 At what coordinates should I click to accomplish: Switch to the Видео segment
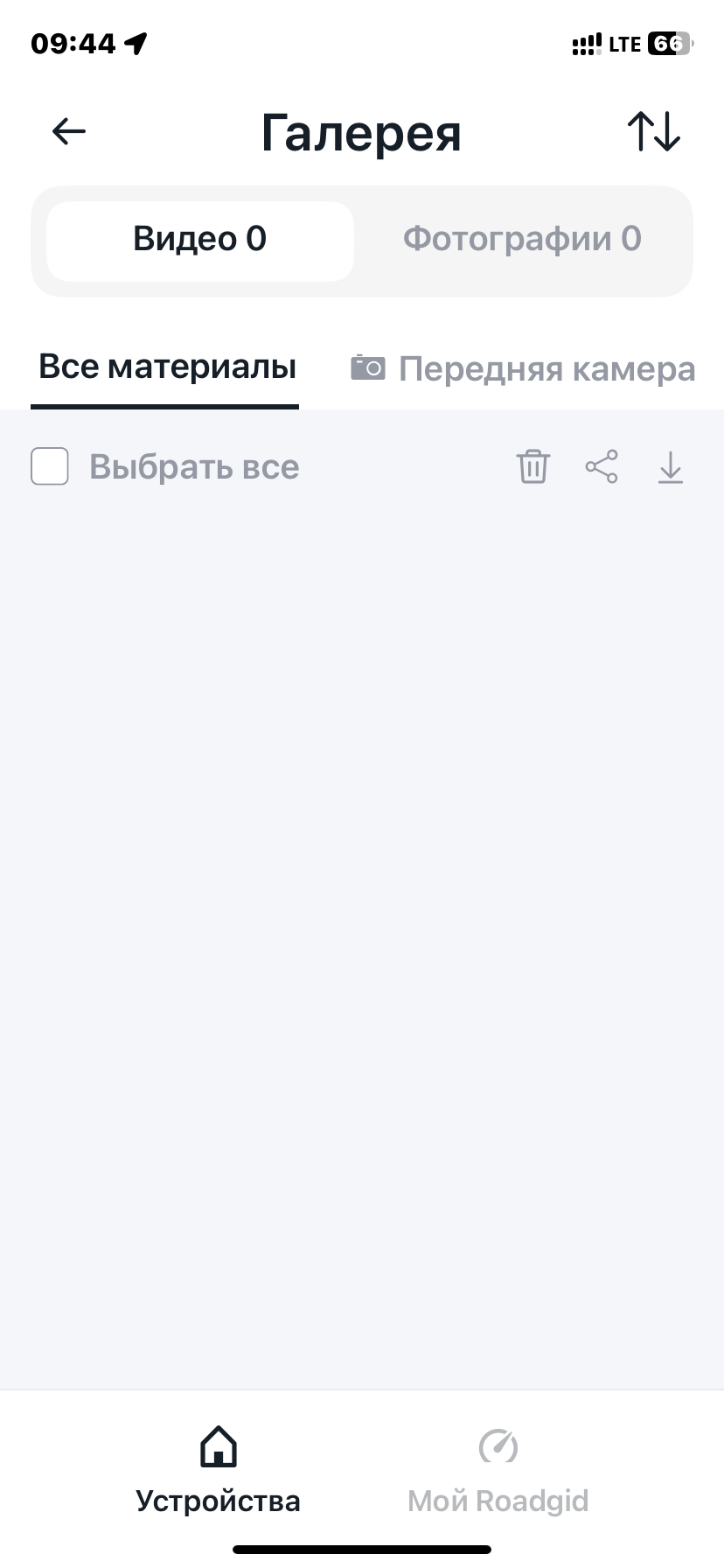click(x=200, y=241)
